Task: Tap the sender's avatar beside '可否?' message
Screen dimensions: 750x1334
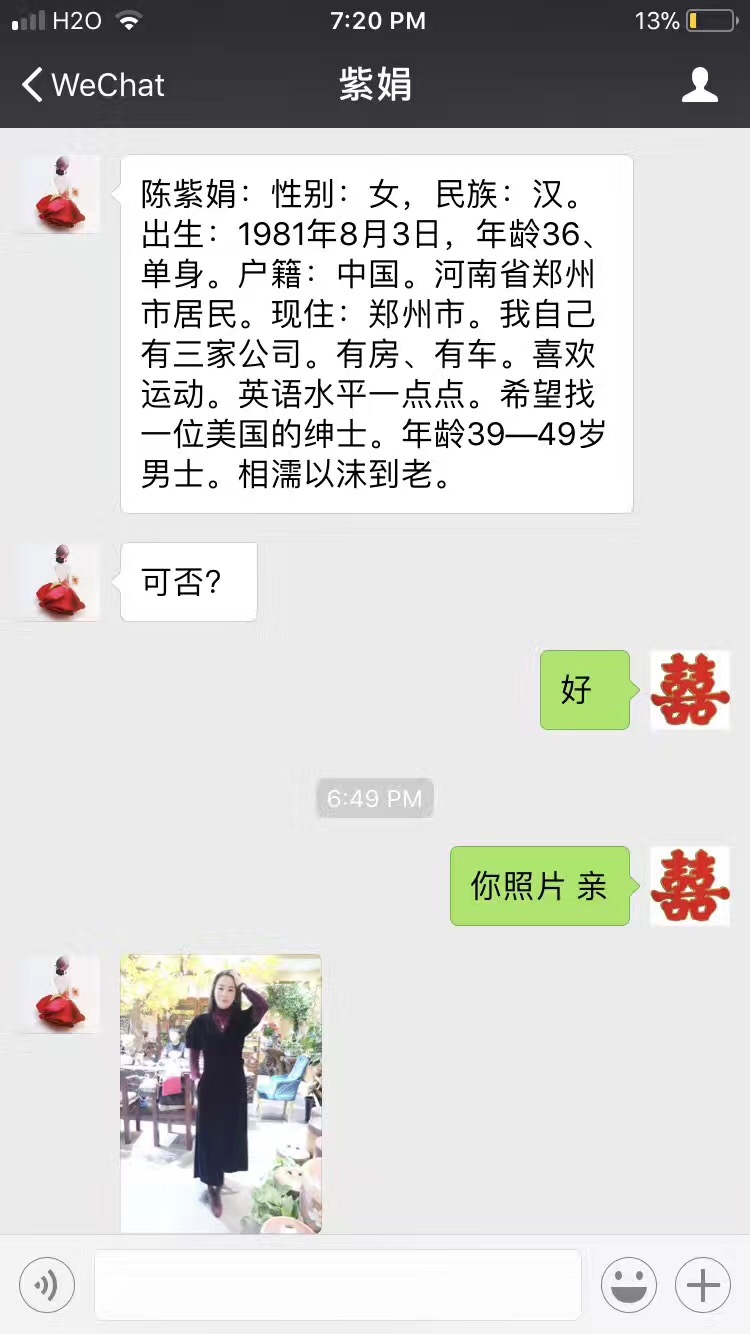Action: click(x=61, y=582)
